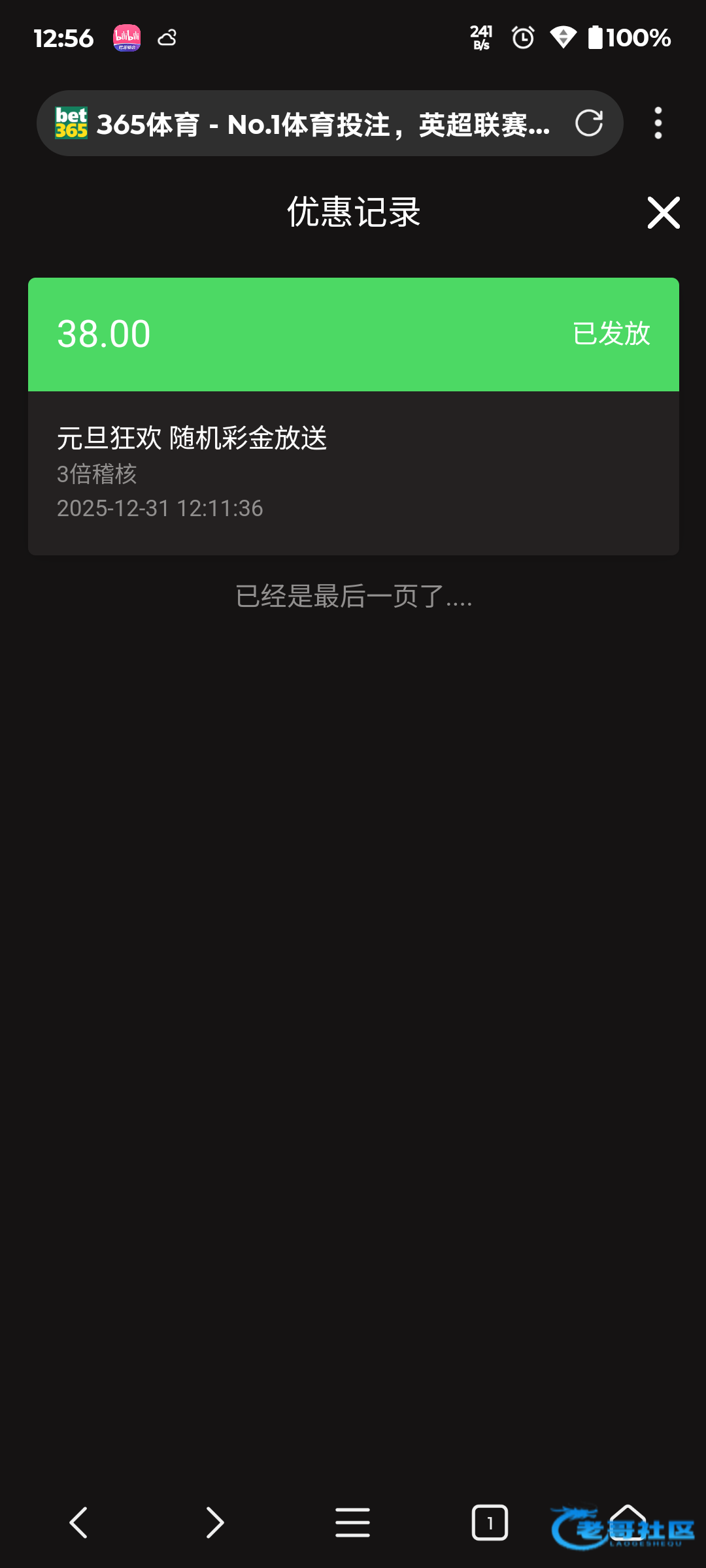Open the tab switcher showing 1 tab
Image resolution: width=706 pixels, height=1568 pixels.
point(490,1522)
